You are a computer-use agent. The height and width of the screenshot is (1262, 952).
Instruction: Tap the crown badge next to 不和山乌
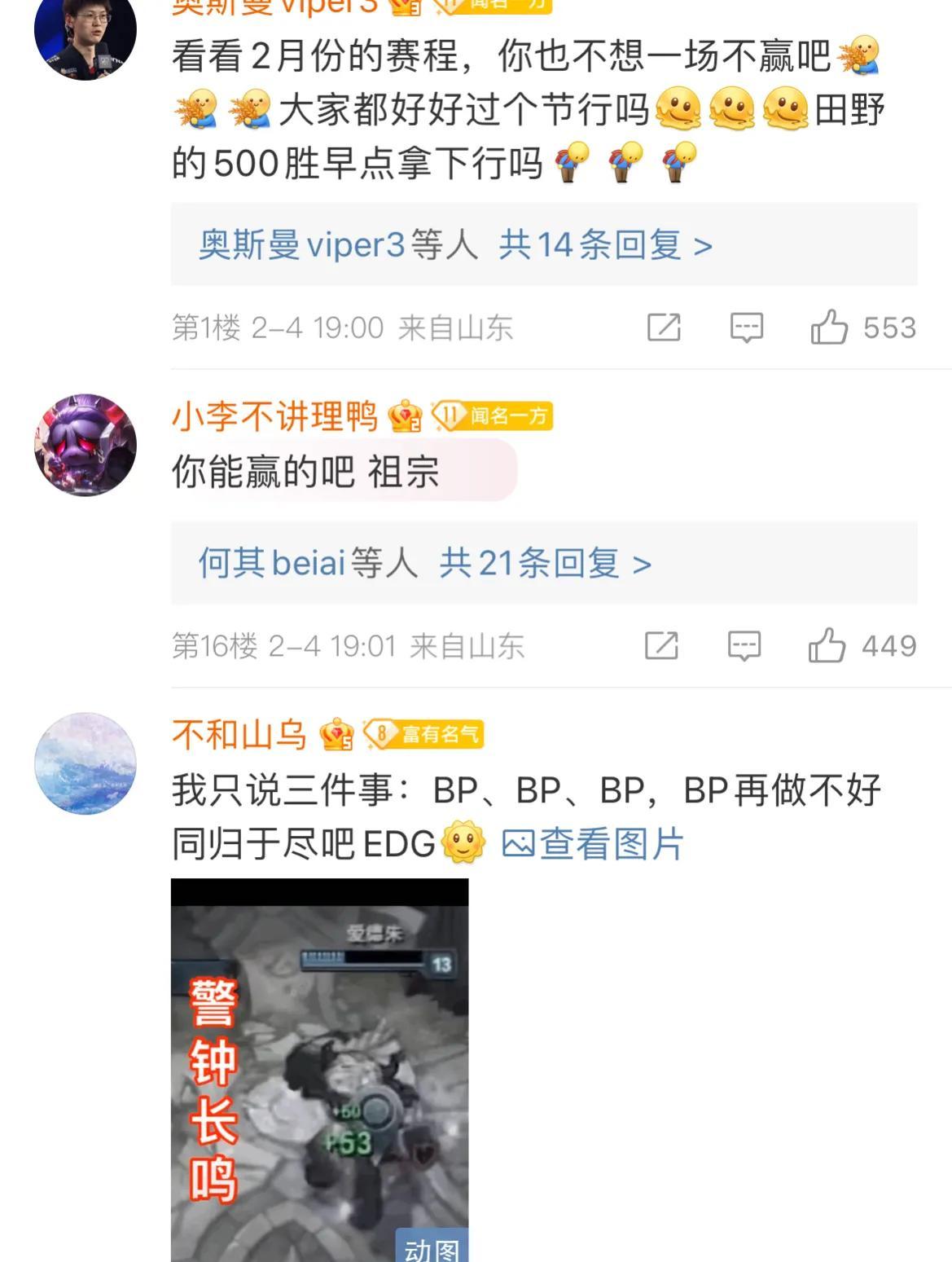coord(338,736)
